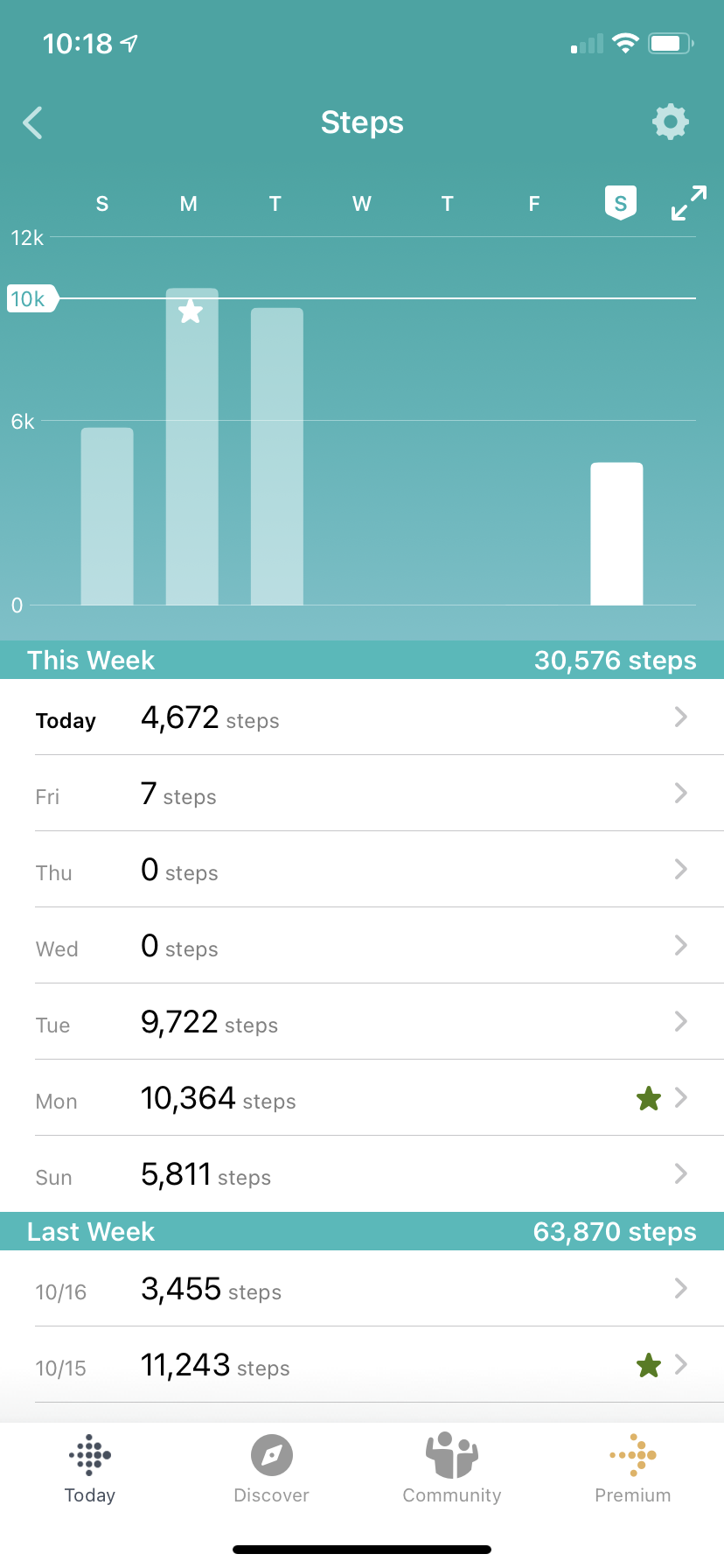Go back using the back arrow
The height and width of the screenshot is (1568, 724).
point(32,122)
